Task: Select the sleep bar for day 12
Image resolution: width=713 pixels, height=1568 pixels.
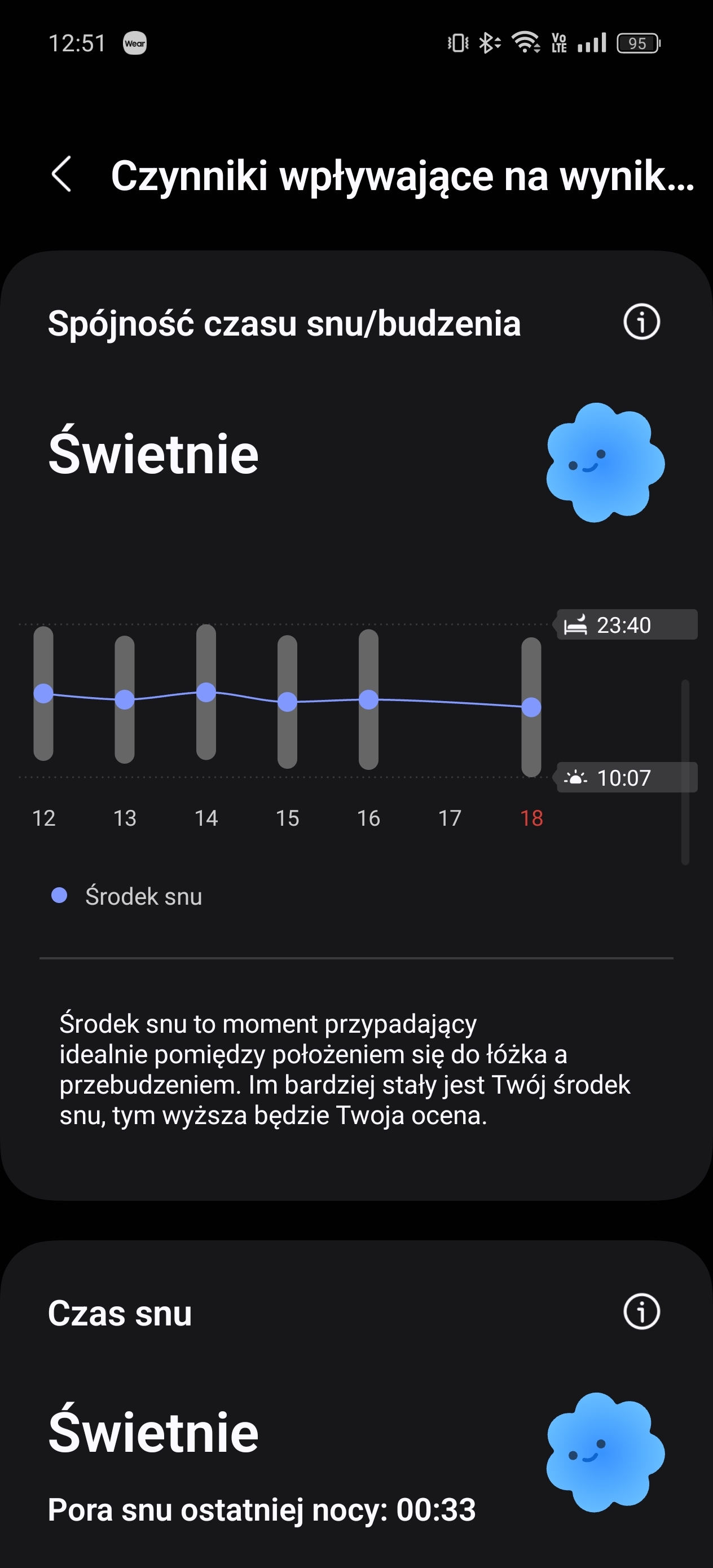Action: pos(43,693)
